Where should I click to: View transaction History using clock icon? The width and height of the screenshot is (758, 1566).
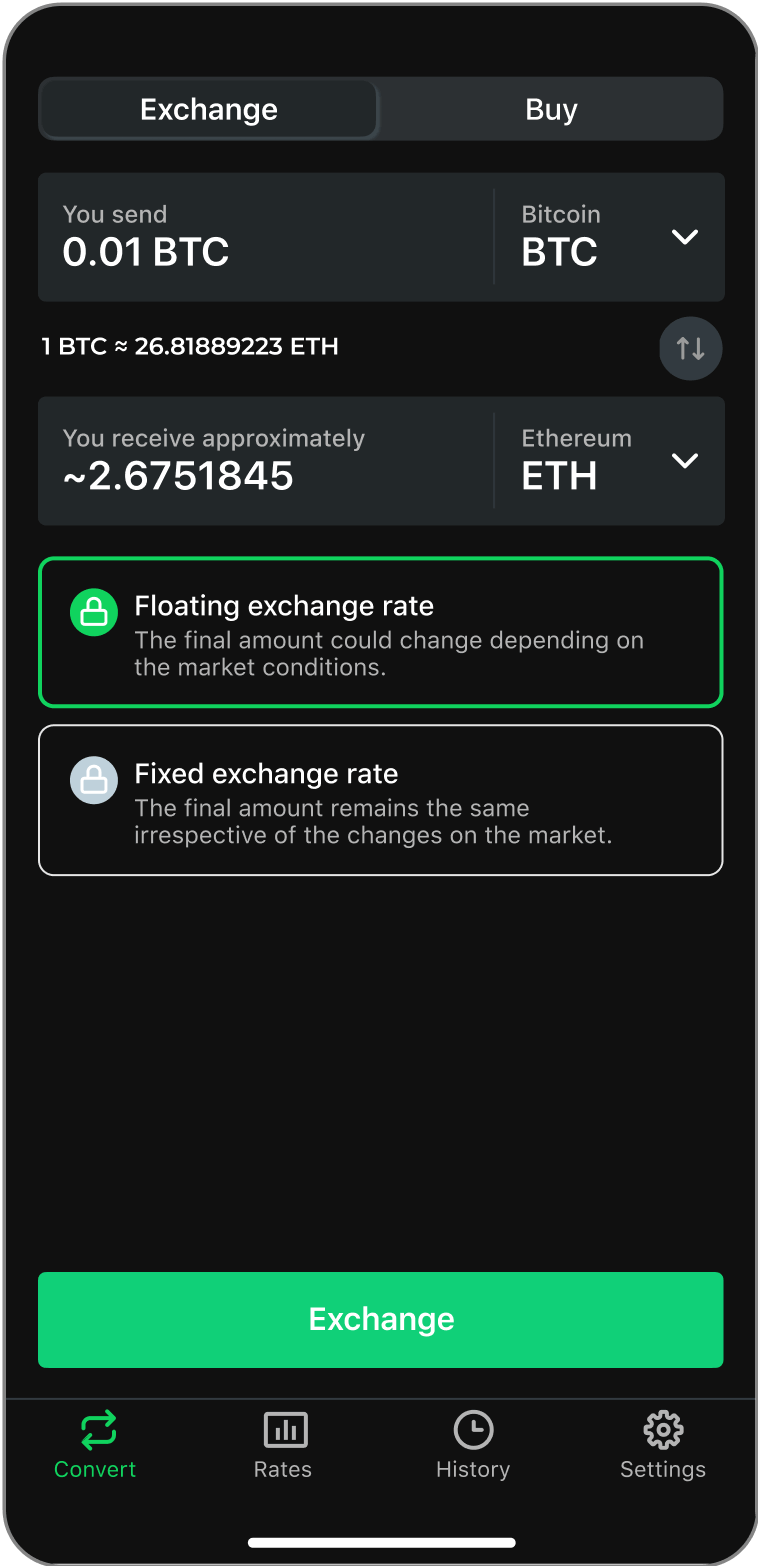[x=473, y=1430]
